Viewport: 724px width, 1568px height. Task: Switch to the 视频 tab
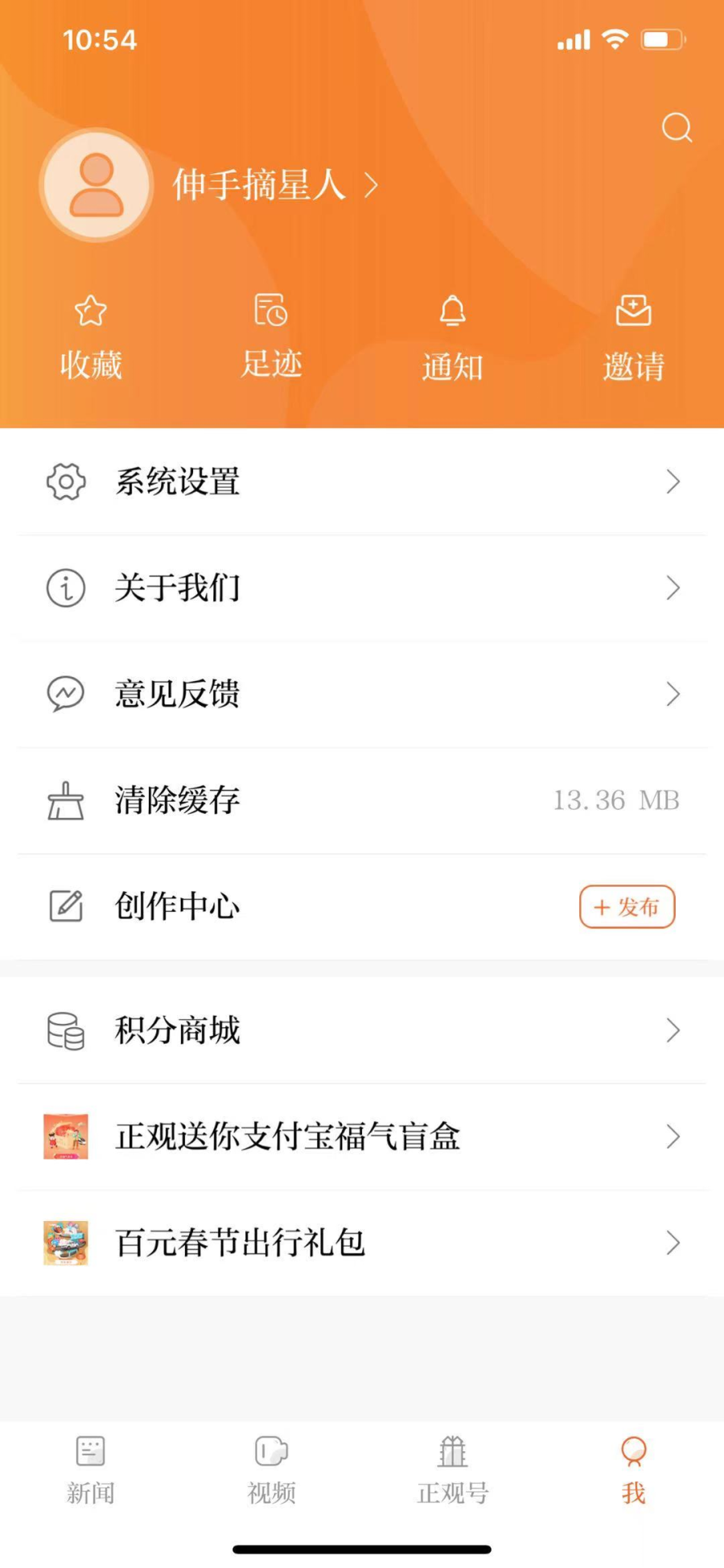pos(272,1471)
